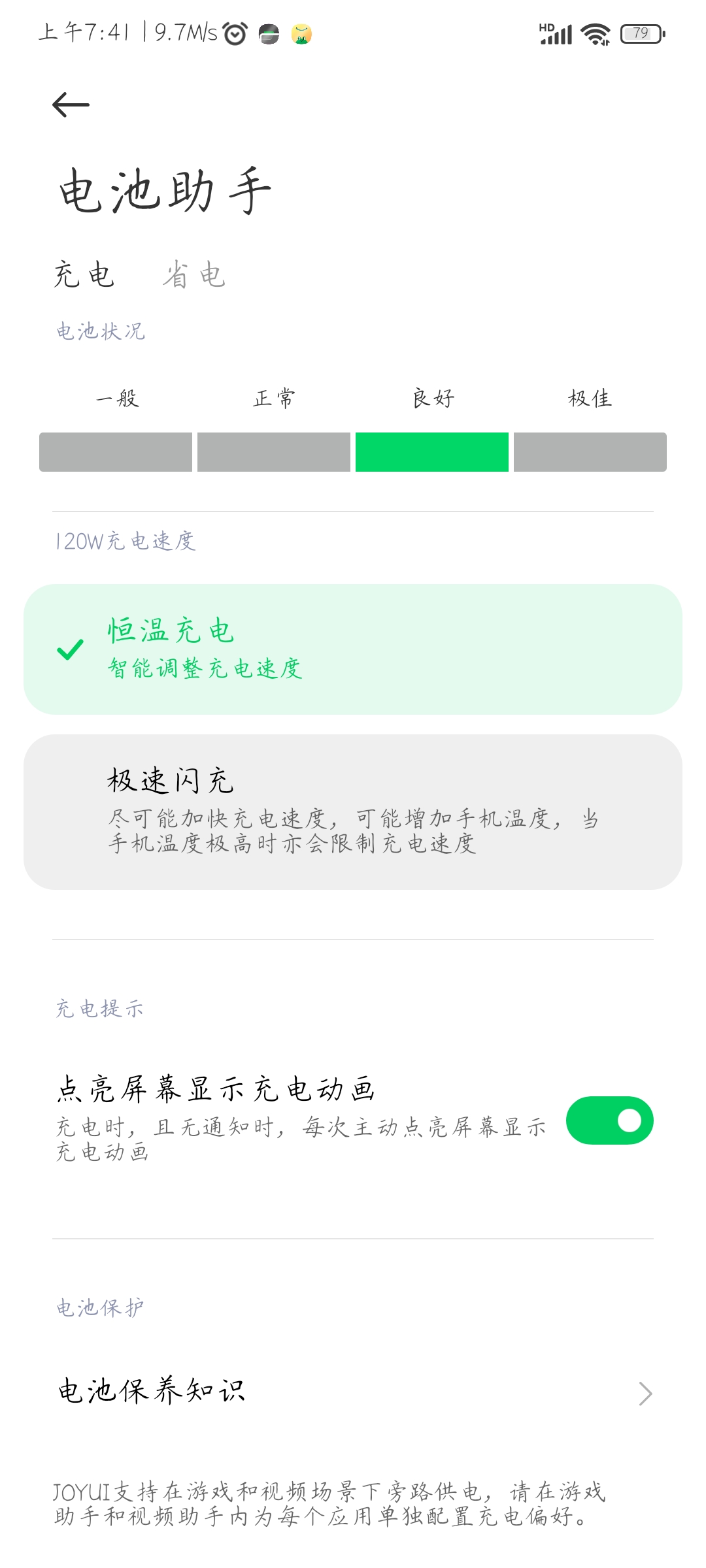706x1568 pixels.
Task: Select the 极速闪充 charging mode
Action: 353,811
